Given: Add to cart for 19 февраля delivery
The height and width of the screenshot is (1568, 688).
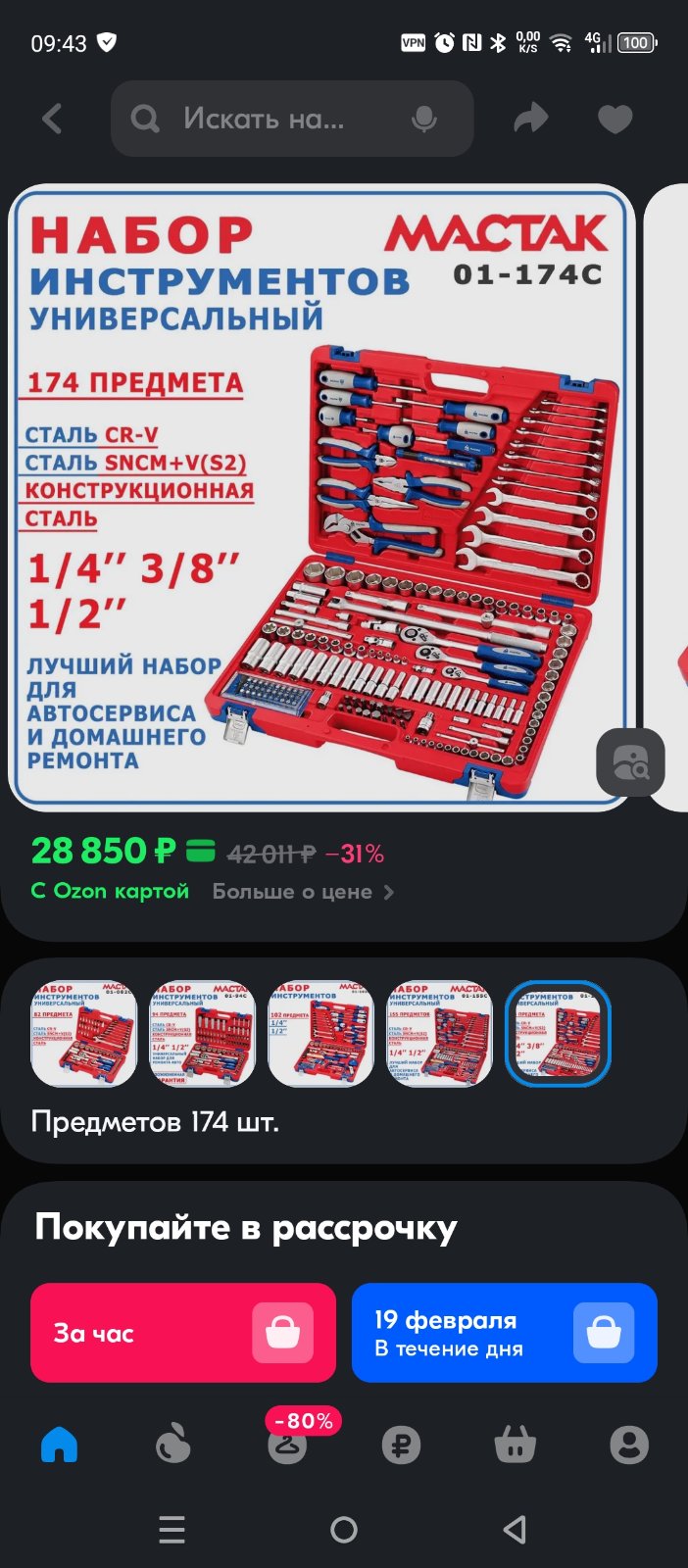Looking at the screenshot, I should [505, 1333].
